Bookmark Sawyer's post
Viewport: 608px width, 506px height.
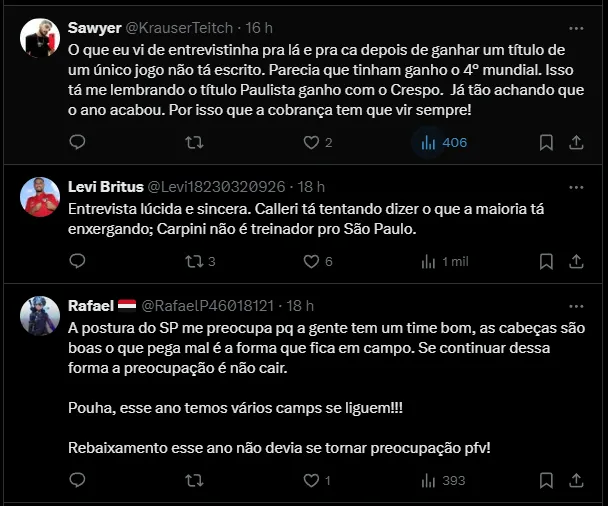pos(546,143)
